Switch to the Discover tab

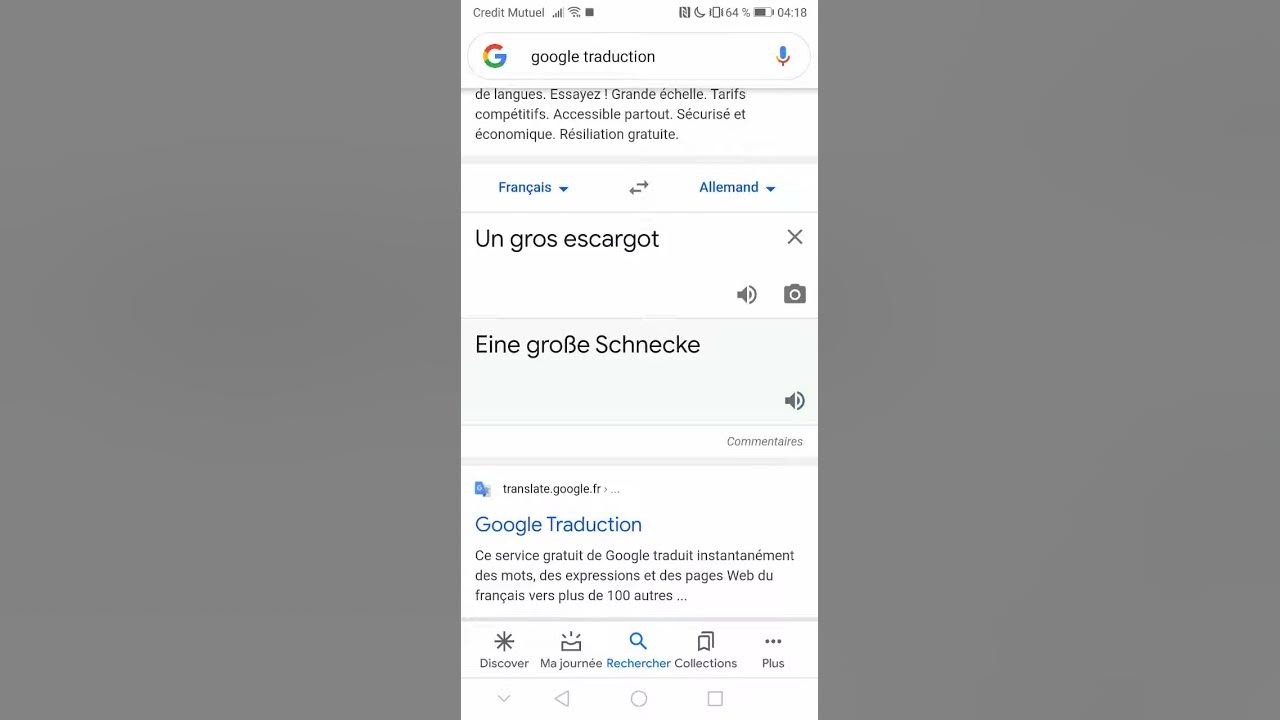(504, 650)
